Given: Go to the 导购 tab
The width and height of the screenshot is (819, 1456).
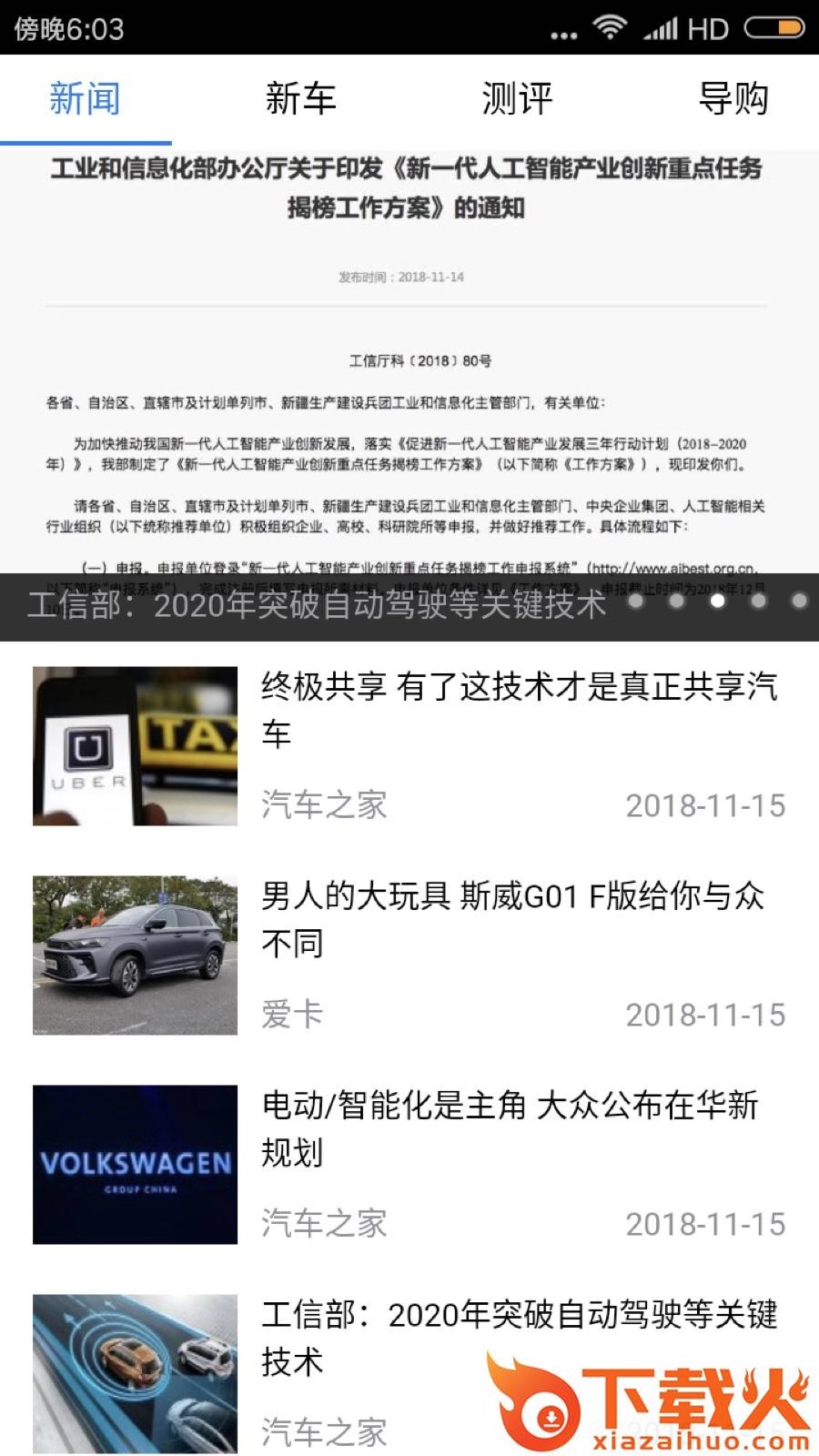Looking at the screenshot, I should 733,98.
